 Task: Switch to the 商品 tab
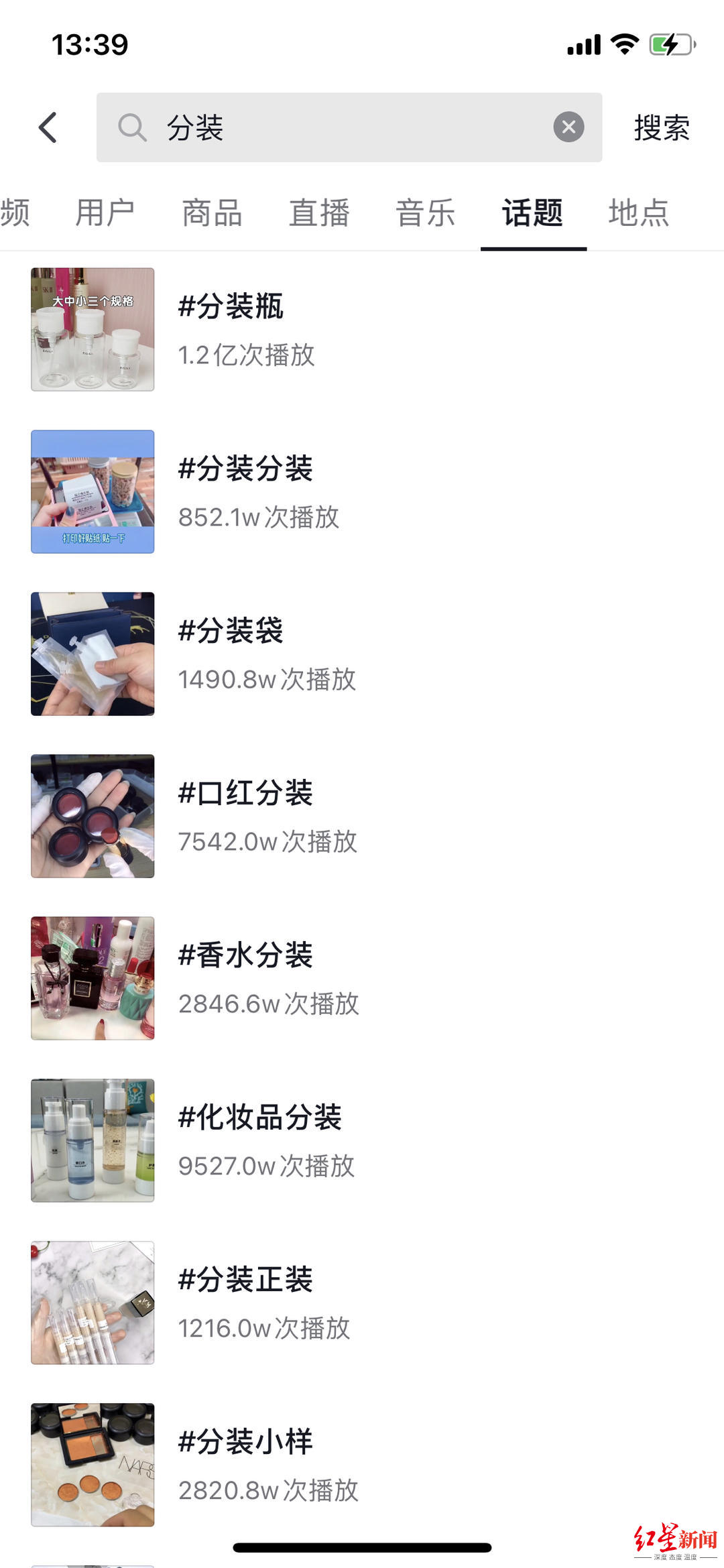click(212, 213)
